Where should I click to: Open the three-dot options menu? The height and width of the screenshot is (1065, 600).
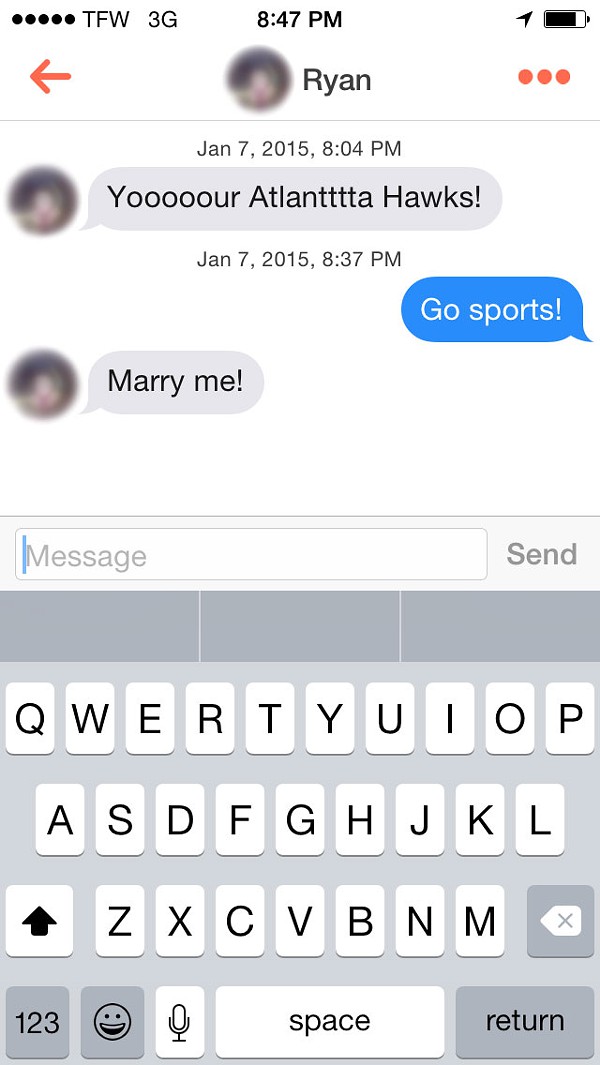click(x=544, y=77)
